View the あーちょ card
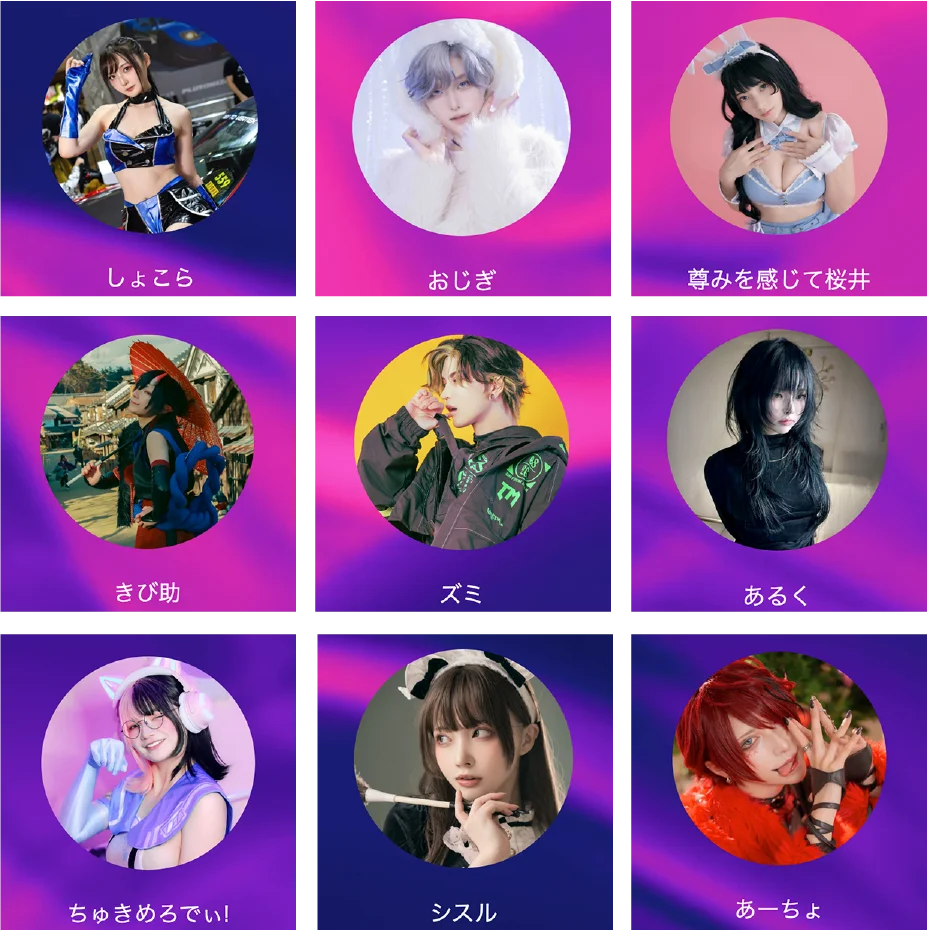 pos(777,780)
